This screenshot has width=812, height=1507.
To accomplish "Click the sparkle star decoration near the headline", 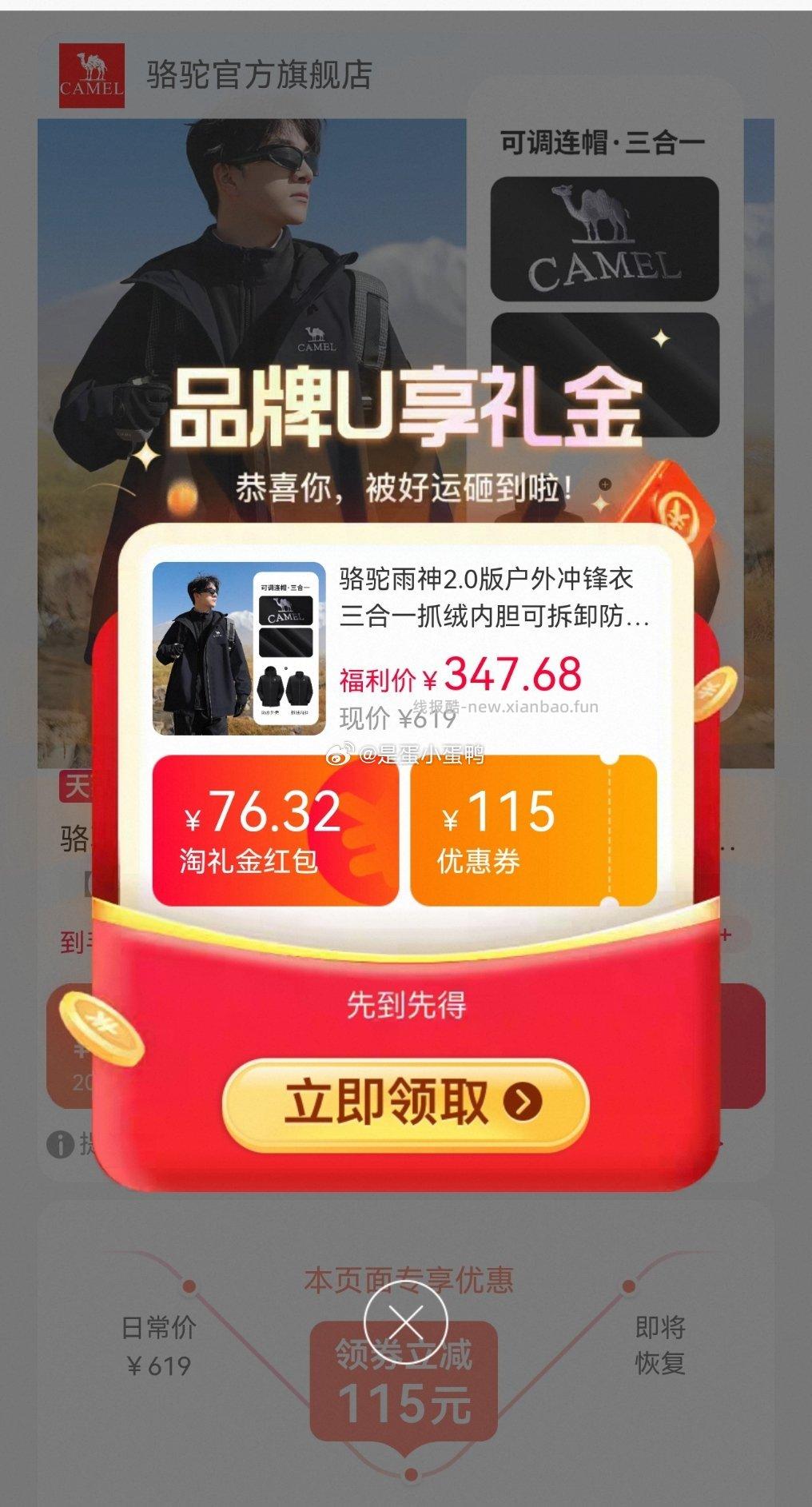I will point(148,456).
